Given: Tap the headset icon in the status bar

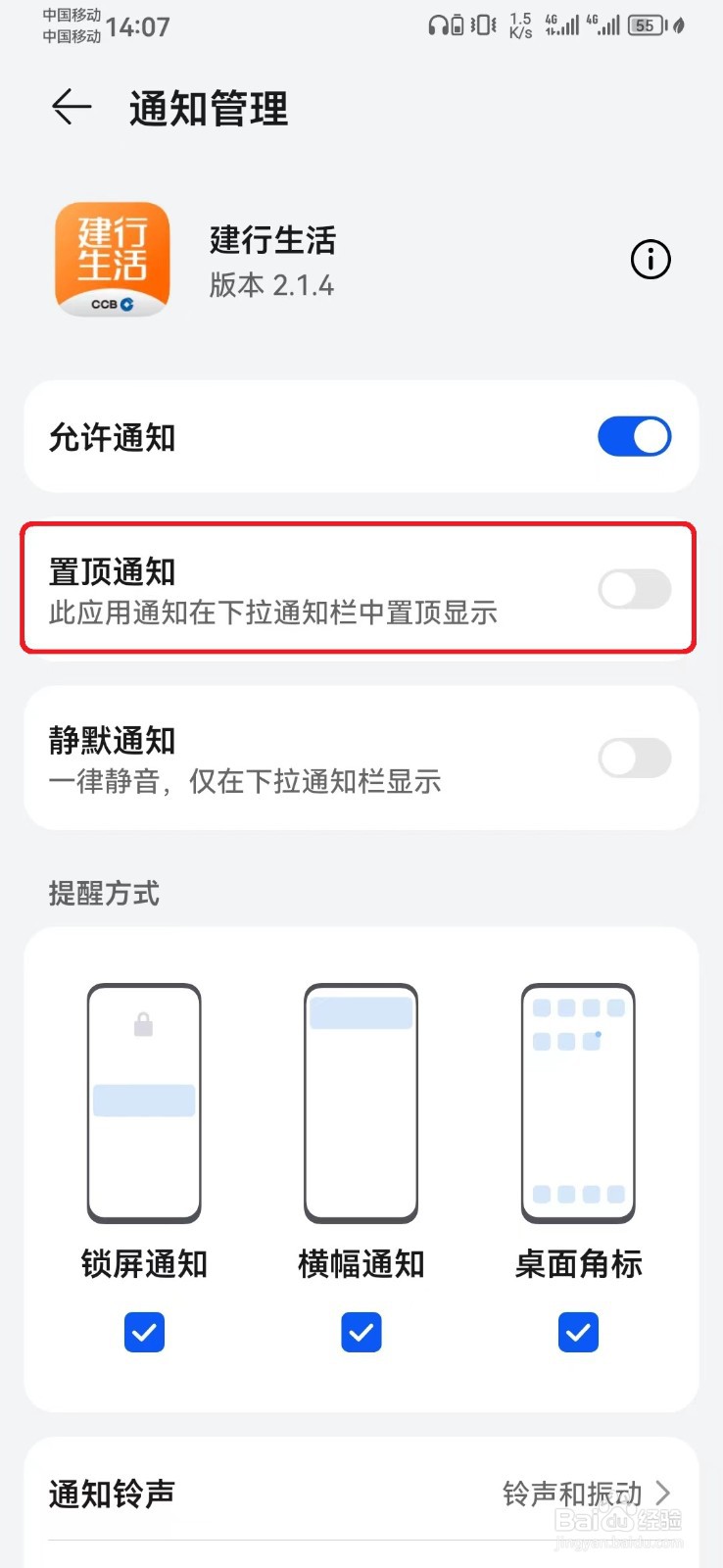Looking at the screenshot, I should (x=441, y=25).
